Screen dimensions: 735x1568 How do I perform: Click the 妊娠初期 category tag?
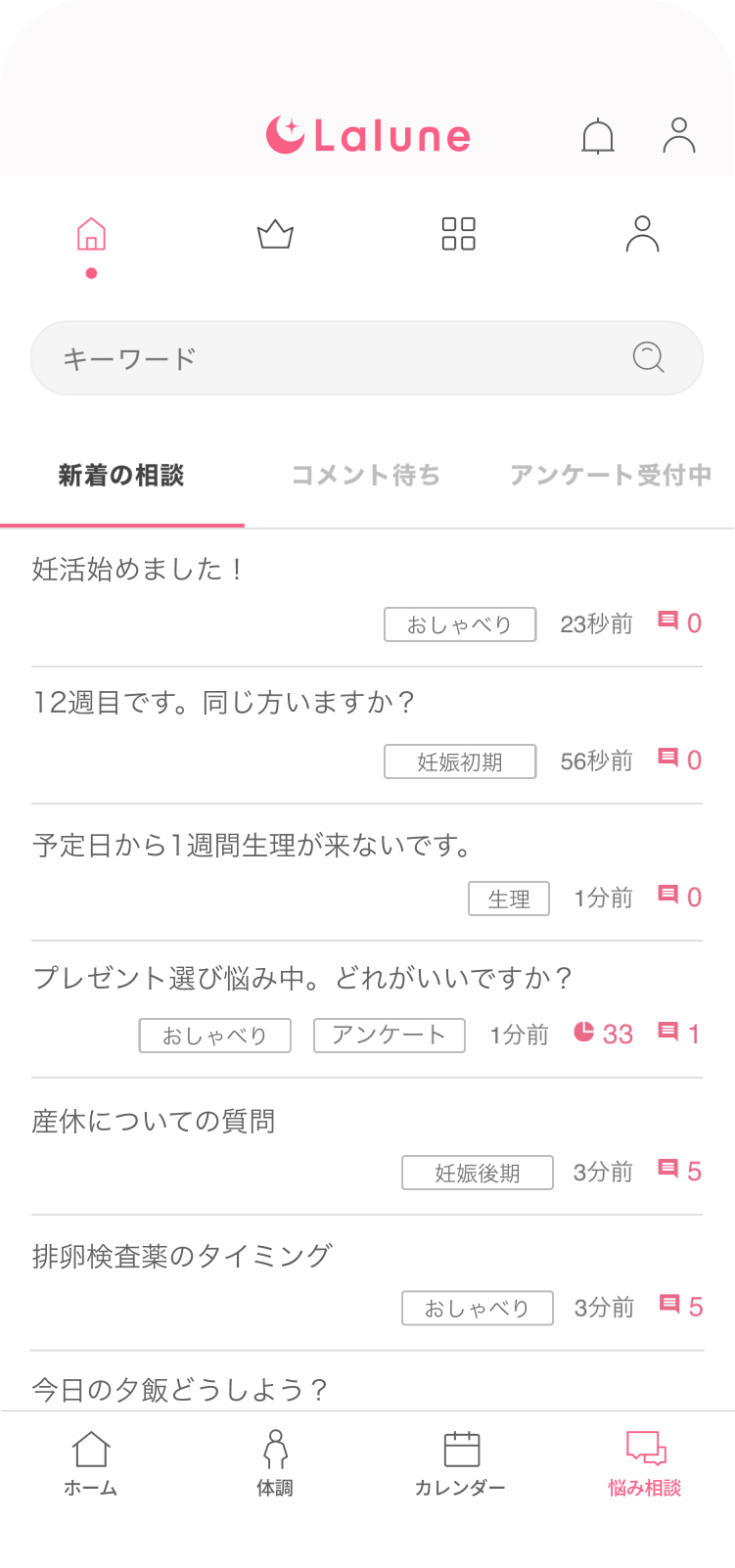click(460, 761)
